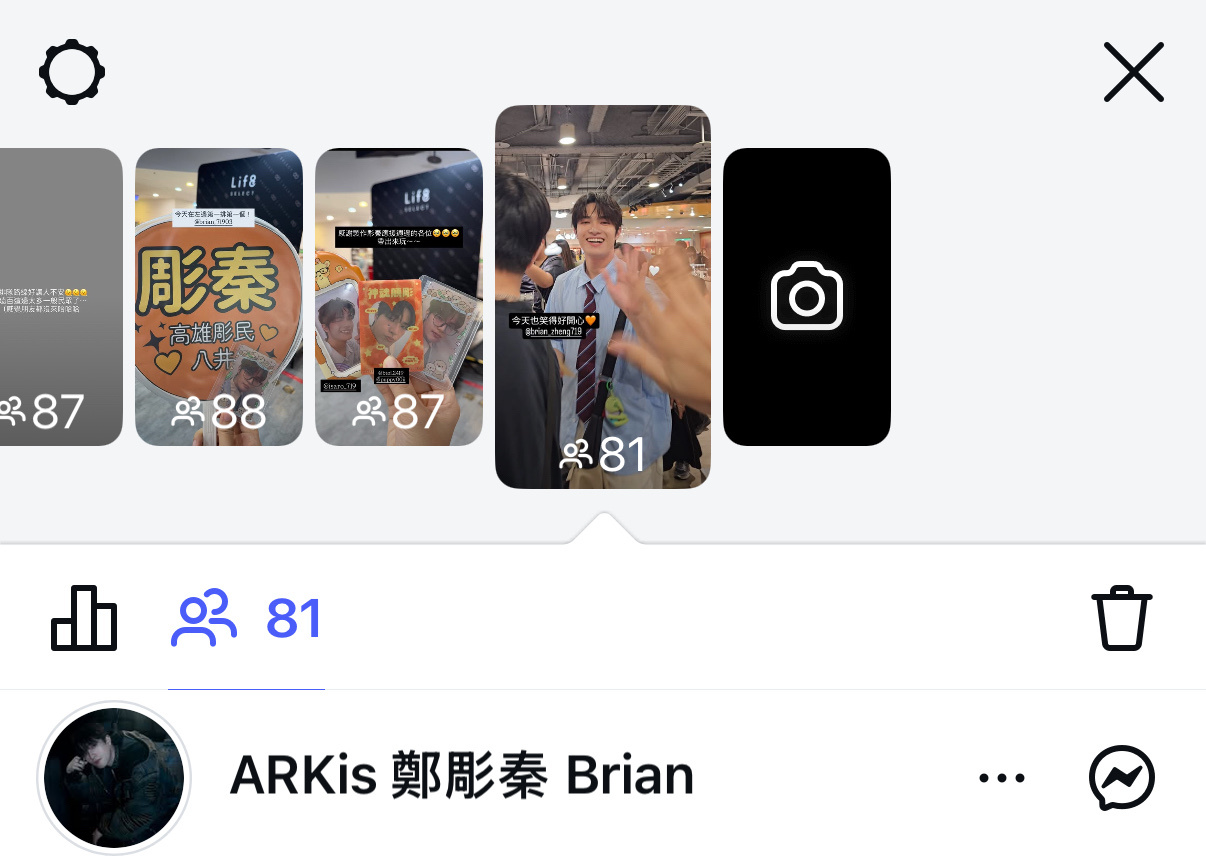Message ARKis 鄭彫秦 Brian via Messenger

pos(1121,777)
